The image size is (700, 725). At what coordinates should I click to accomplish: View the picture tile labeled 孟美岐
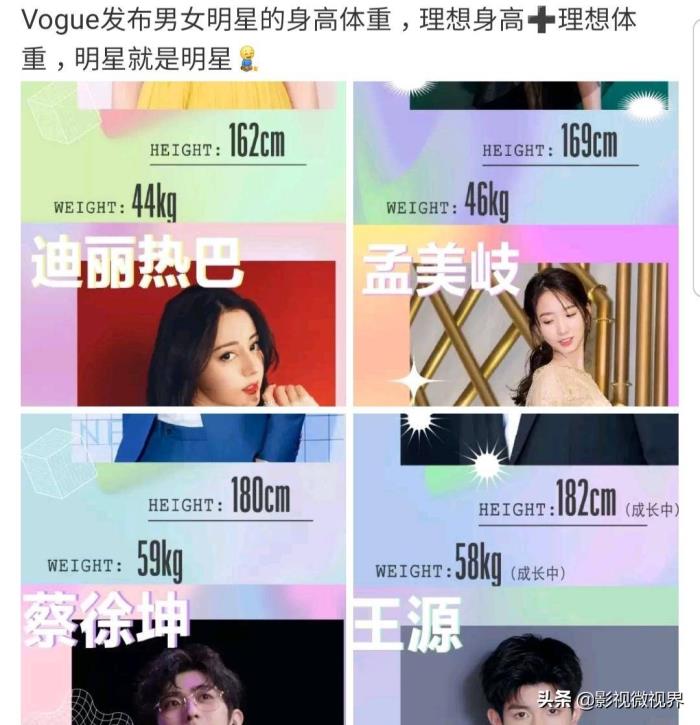coord(516,245)
